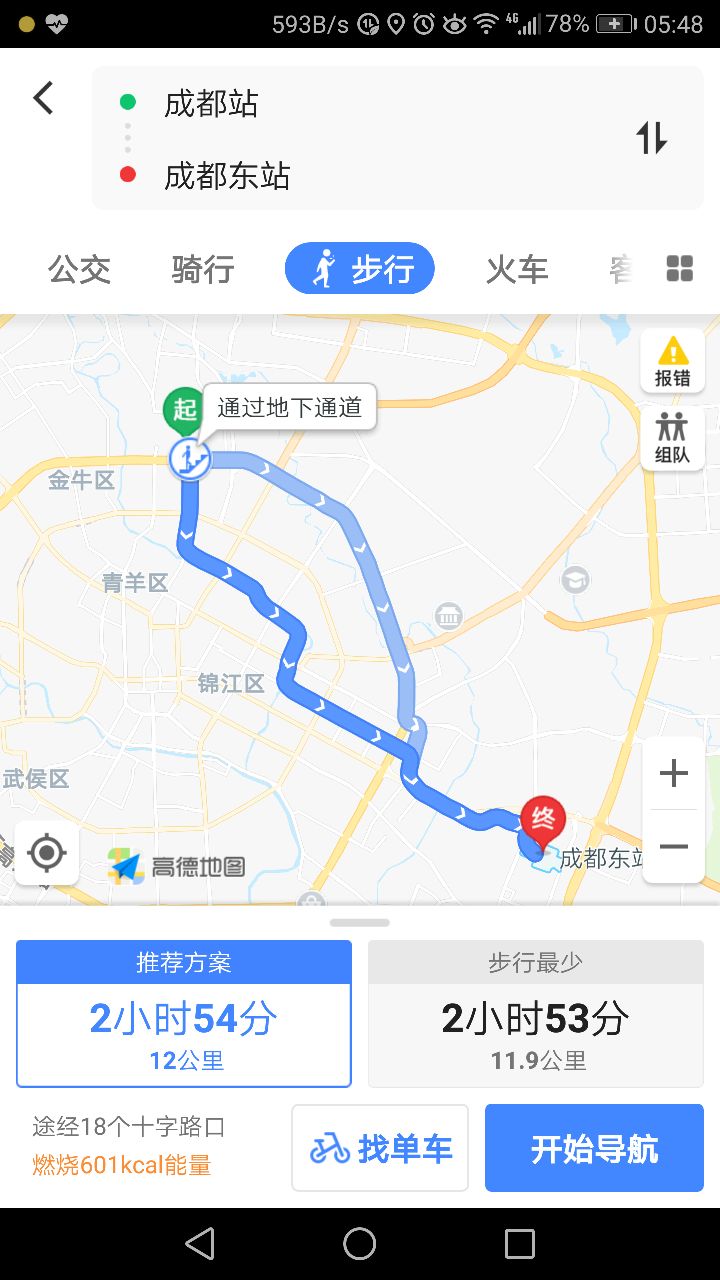
Task: Tap 找单车 to find a bike
Action: tap(380, 1148)
